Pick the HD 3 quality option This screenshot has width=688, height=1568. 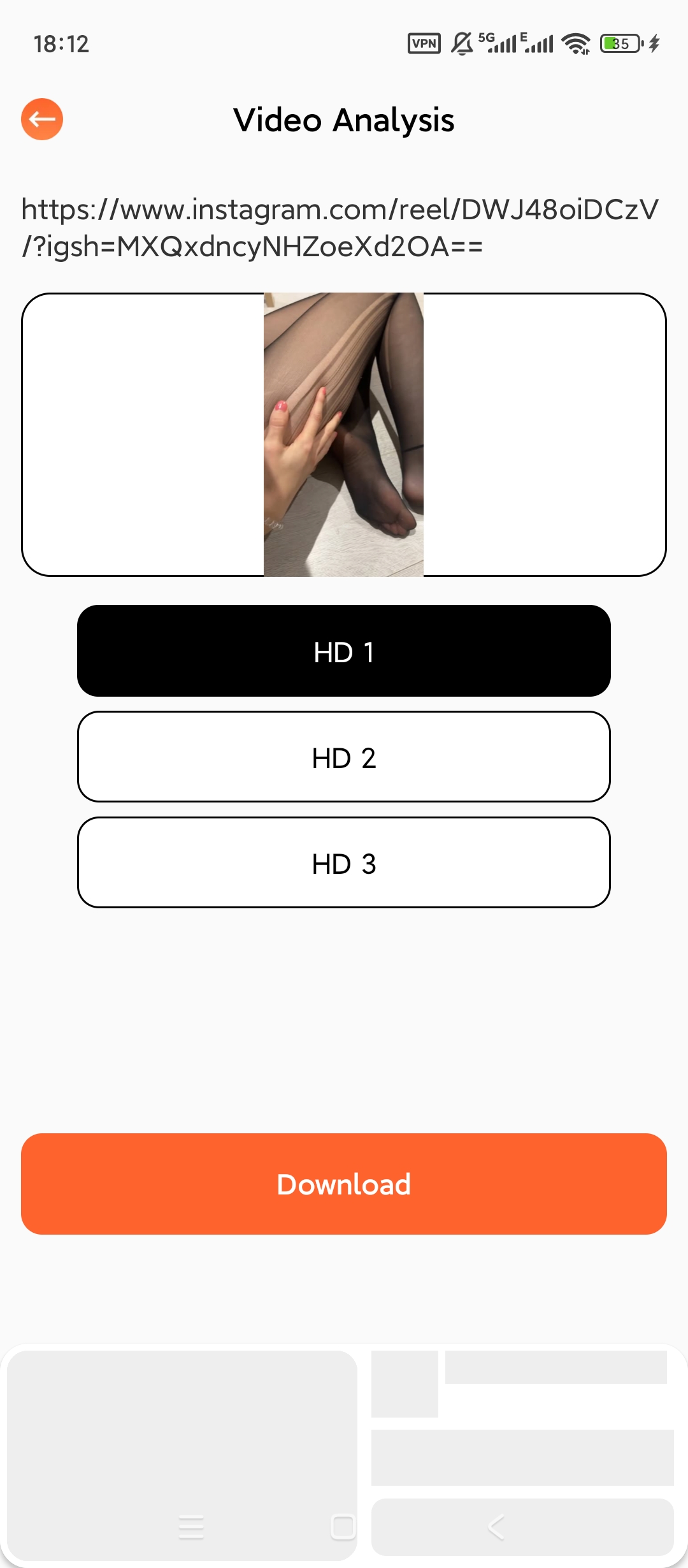[344, 863]
